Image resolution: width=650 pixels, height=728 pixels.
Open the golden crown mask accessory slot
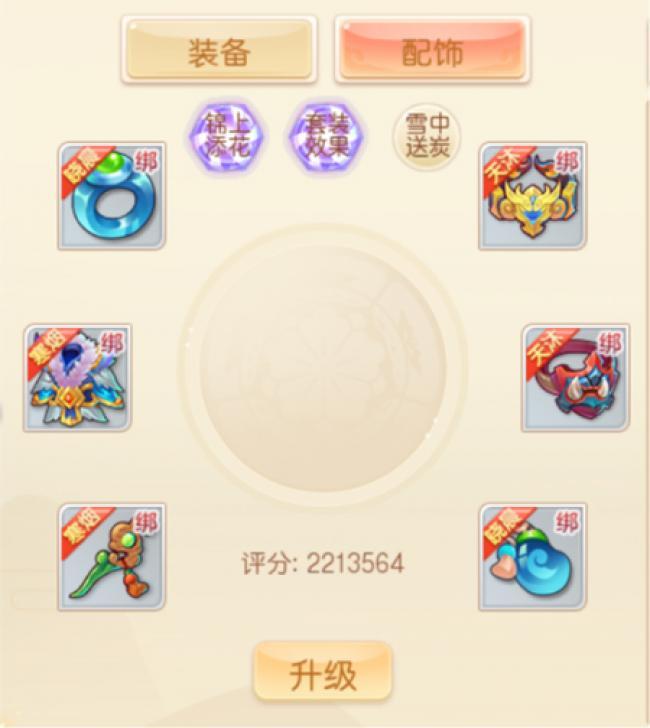[532, 196]
